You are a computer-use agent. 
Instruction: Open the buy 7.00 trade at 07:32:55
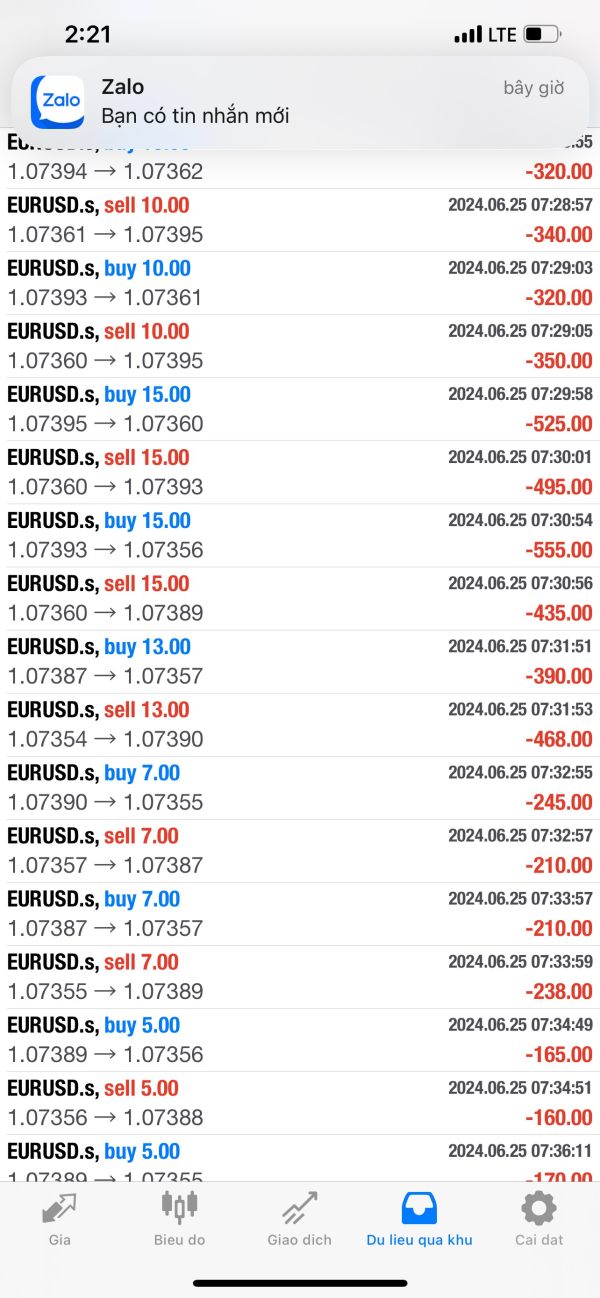pyautogui.click(x=300, y=787)
